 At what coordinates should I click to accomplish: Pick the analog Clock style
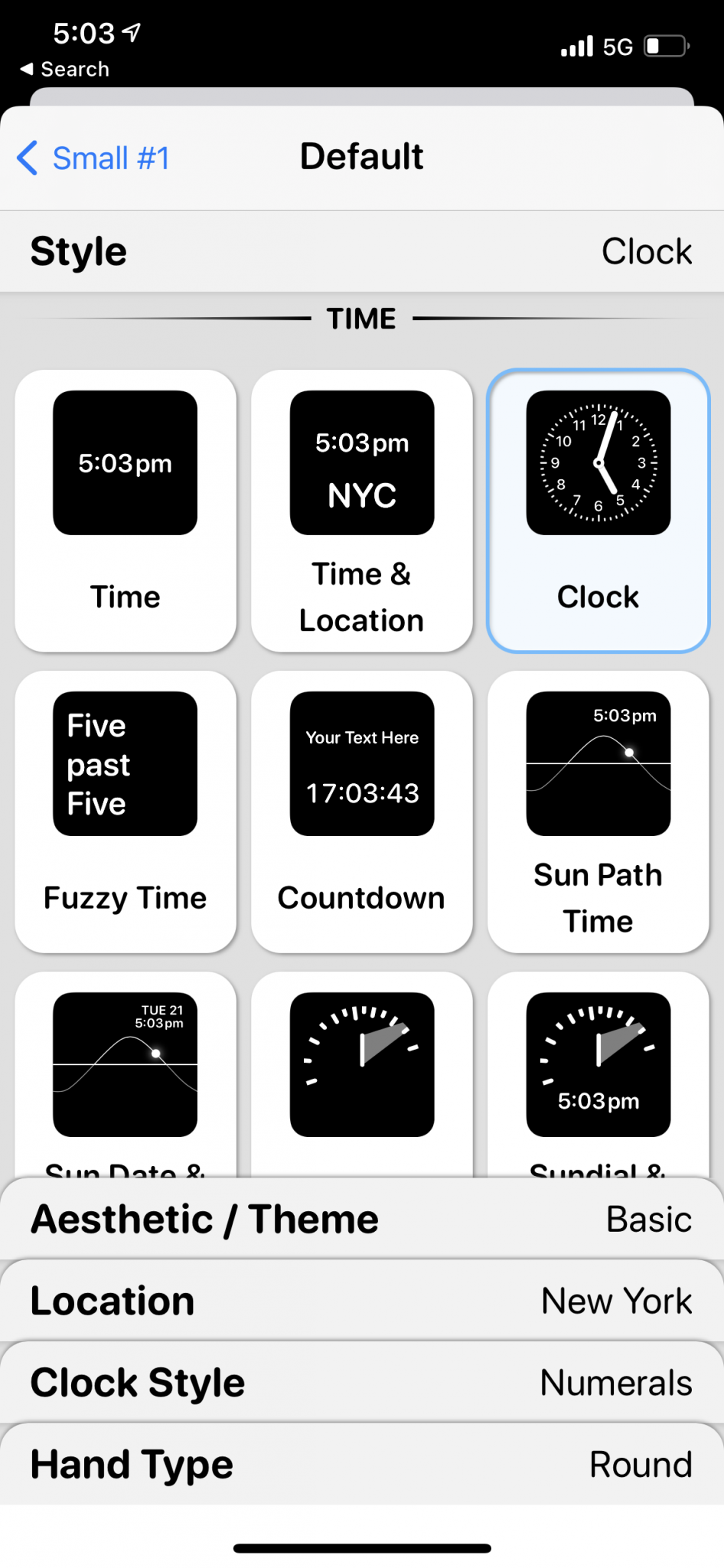click(598, 511)
